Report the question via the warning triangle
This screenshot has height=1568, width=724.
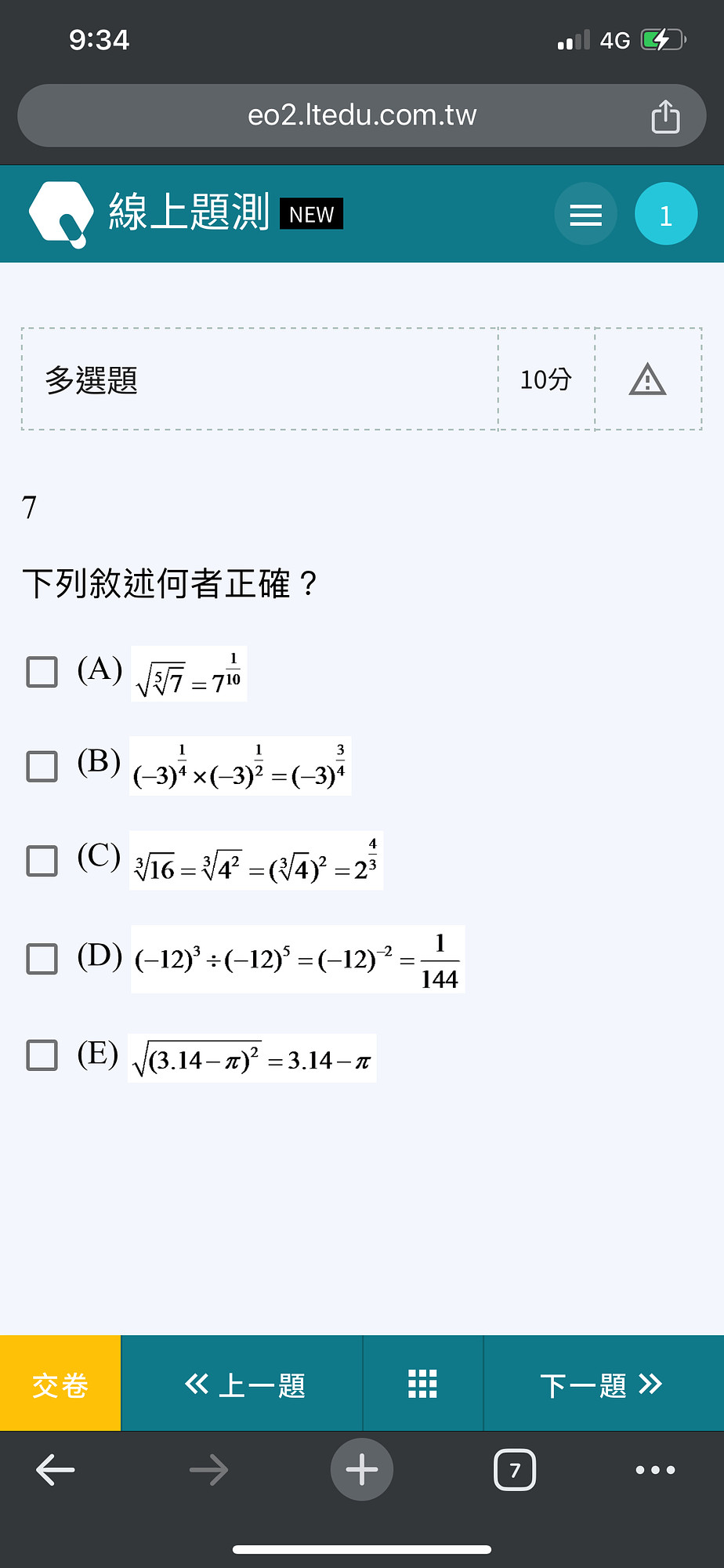click(x=648, y=379)
